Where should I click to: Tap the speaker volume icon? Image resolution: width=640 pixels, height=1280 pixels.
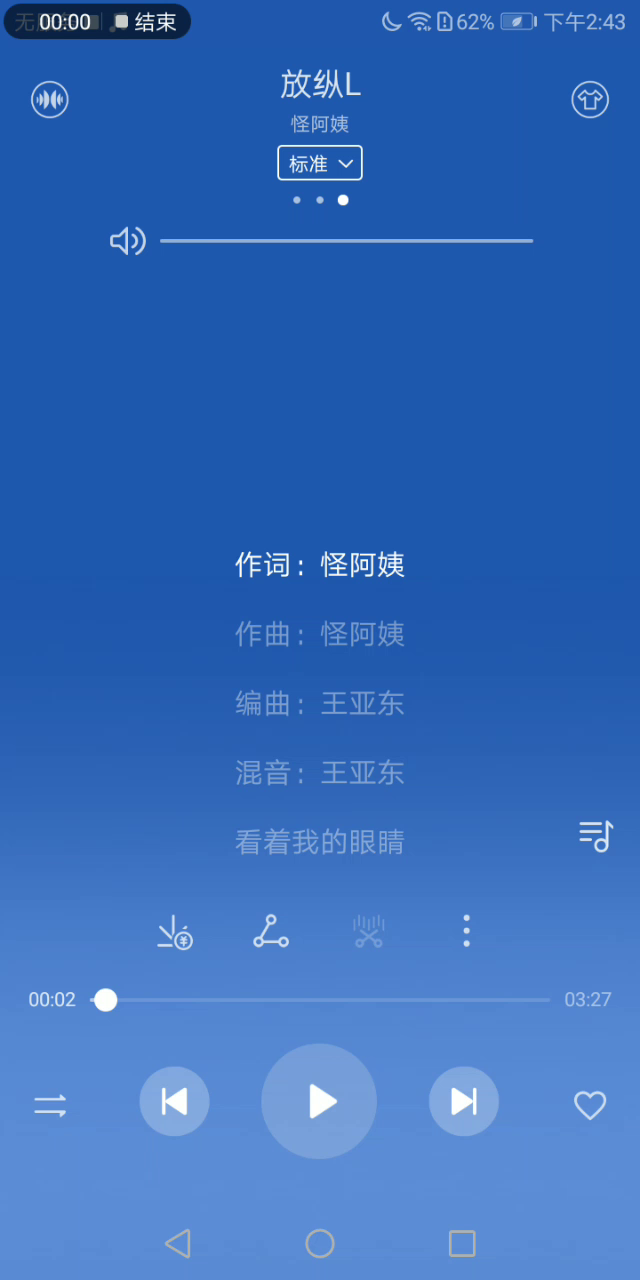(x=127, y=241)
